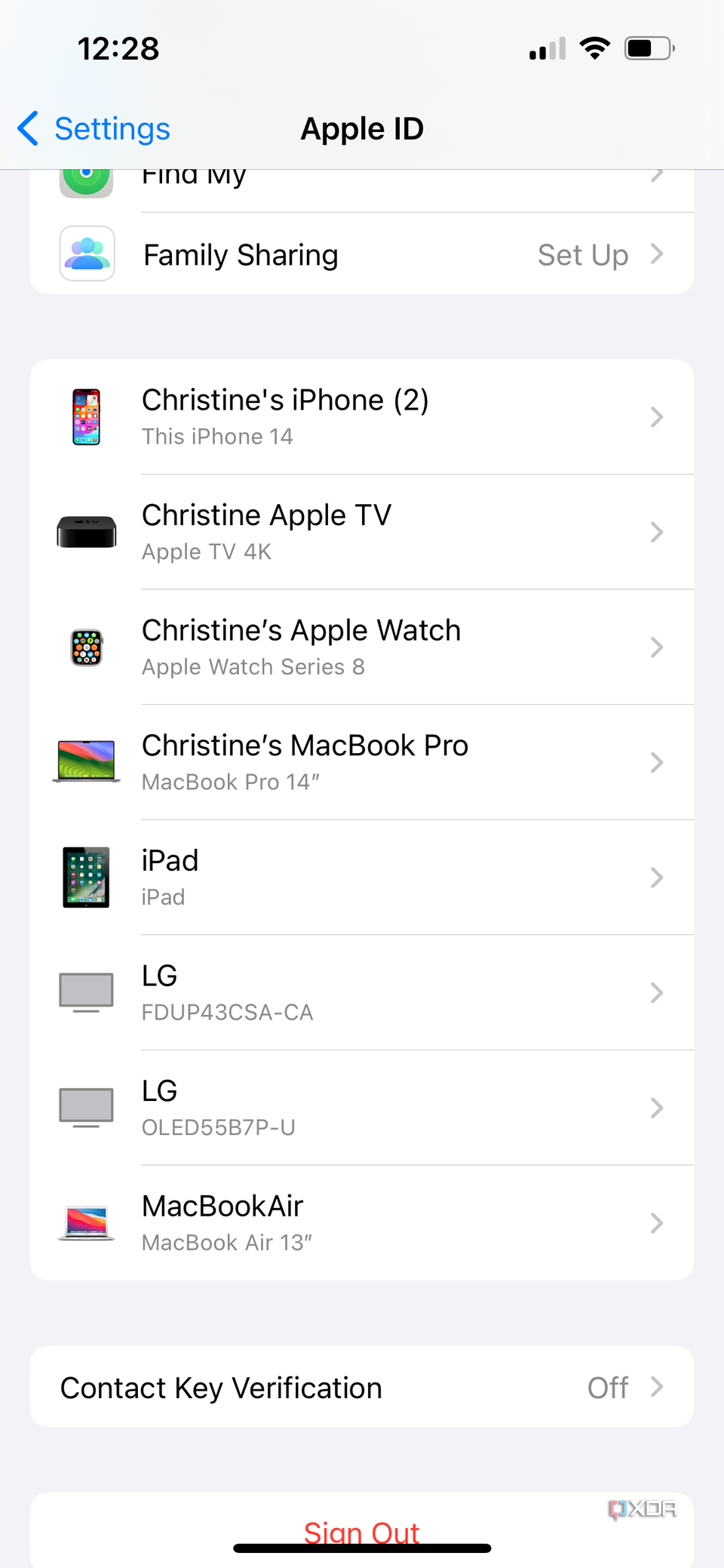Go back to Settings
This screenshot has width=724, height=1568.
click(92, 128)
